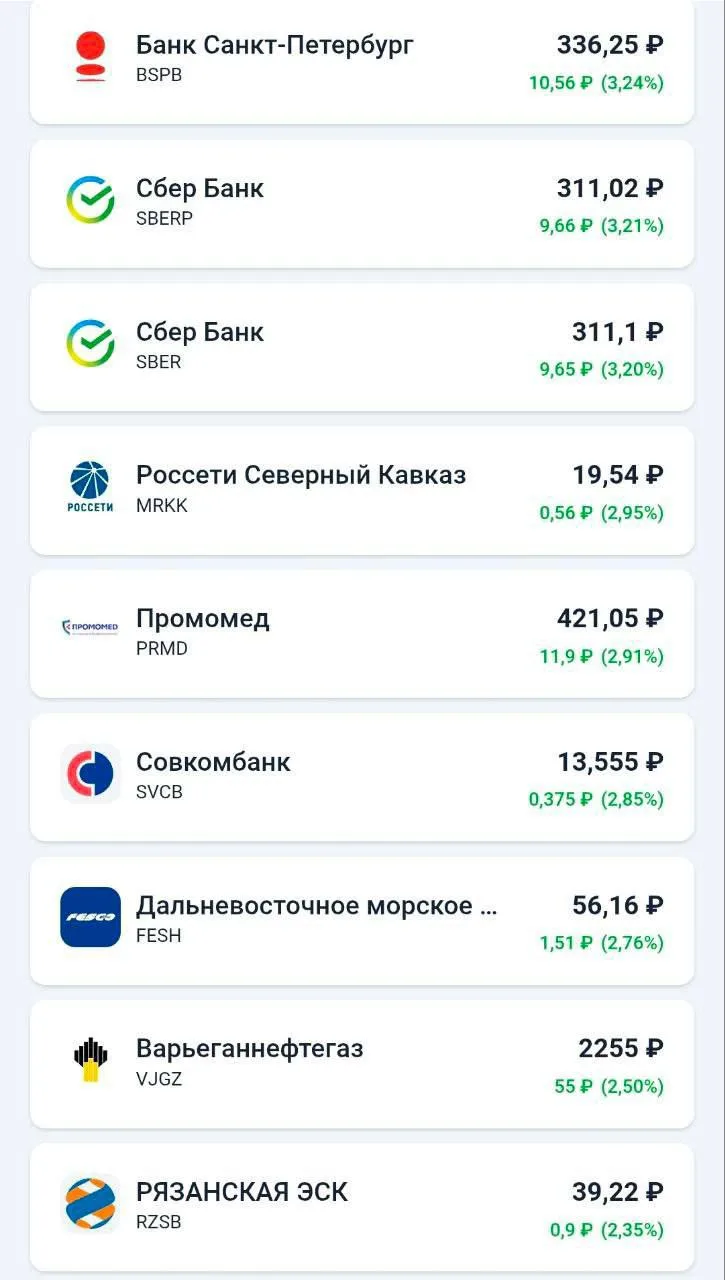
Task: Open Дальневосточное морское FESH stock
Action: click(x=362, y=920)
